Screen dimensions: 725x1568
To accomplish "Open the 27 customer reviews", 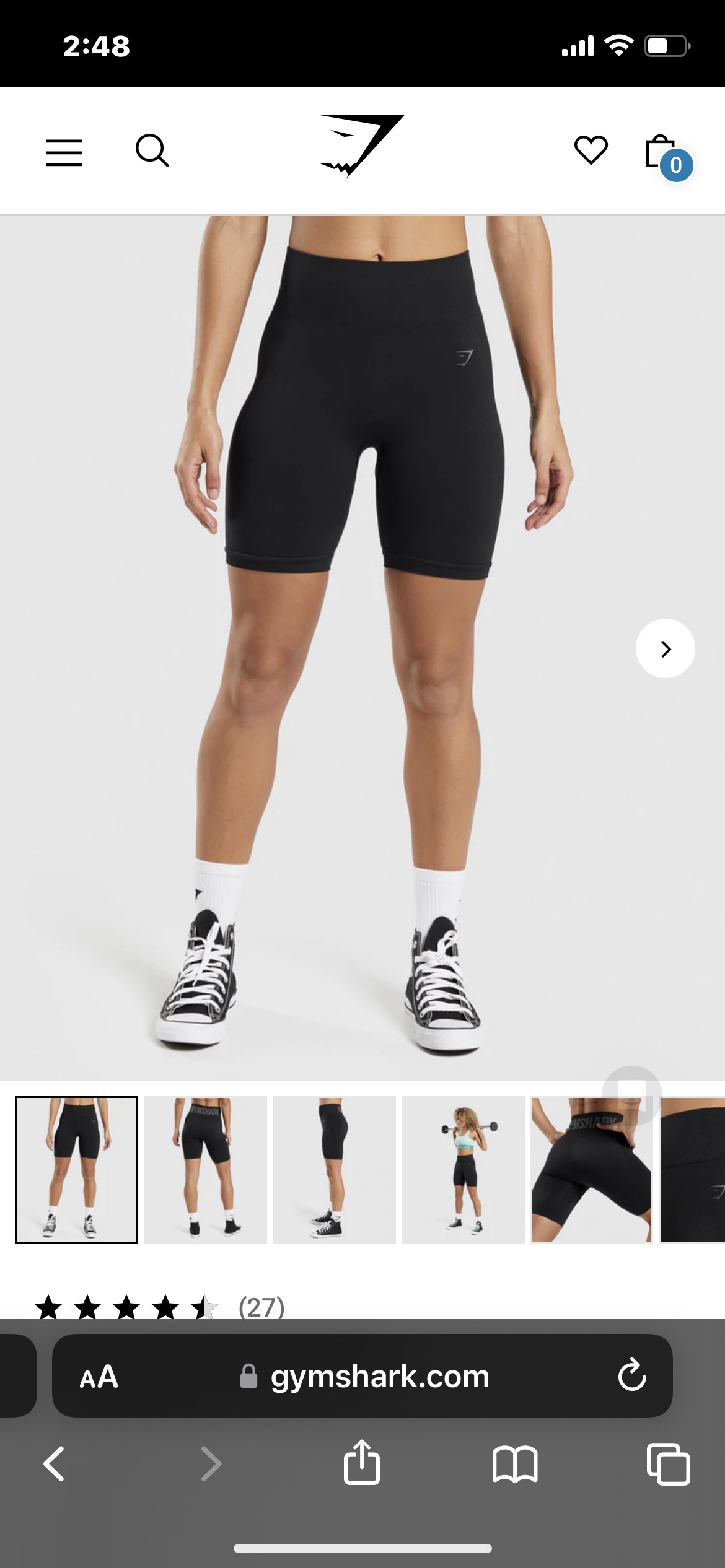I will pyautogui.click(x=261, y=1307).
